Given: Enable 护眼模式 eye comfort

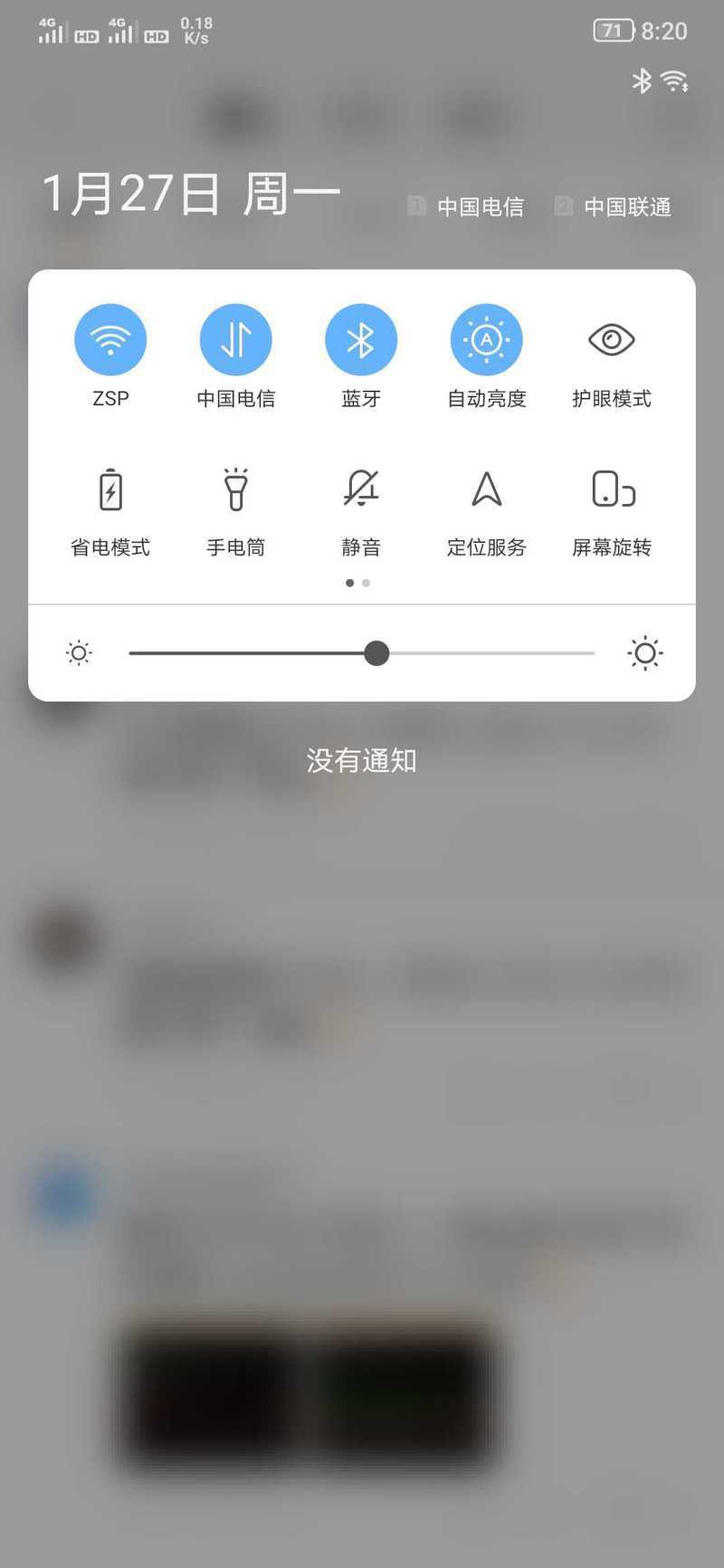Looking at the screenshot, I should (612, 339).
